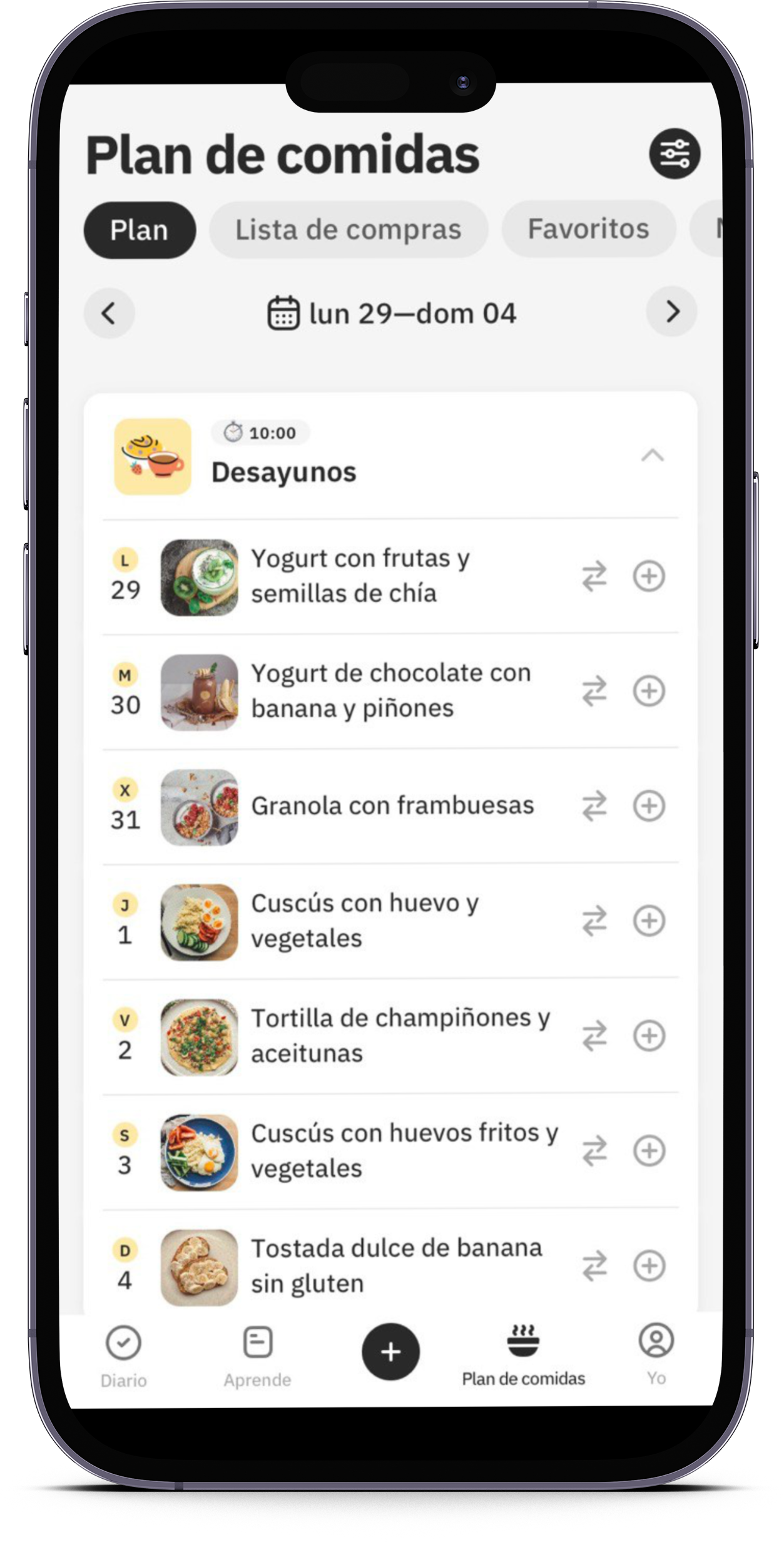Add Granola con frambuesas to log
The height and width of the screenshot is (1542, 784).
(x=649, y=806)
